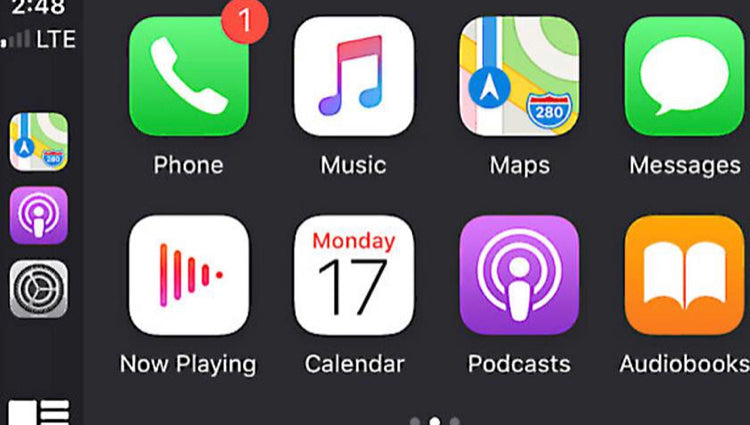This screenshot has width=750, height=425.
Task: Switch to Maps in the sidebar
Action: pyautogui.click(x=39, y=141)
